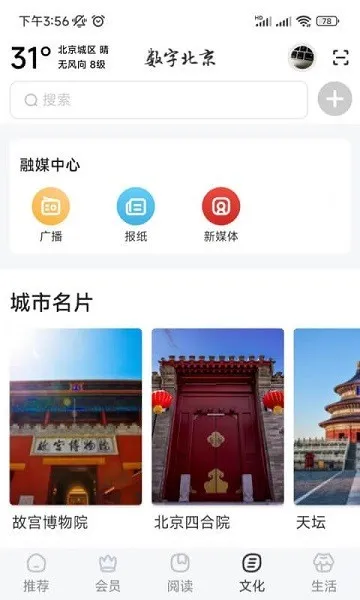The width and height of the screenshot is (360, 600).
Task: Open 新媒体 in 融媒中心
Action: tap(221, 215)
